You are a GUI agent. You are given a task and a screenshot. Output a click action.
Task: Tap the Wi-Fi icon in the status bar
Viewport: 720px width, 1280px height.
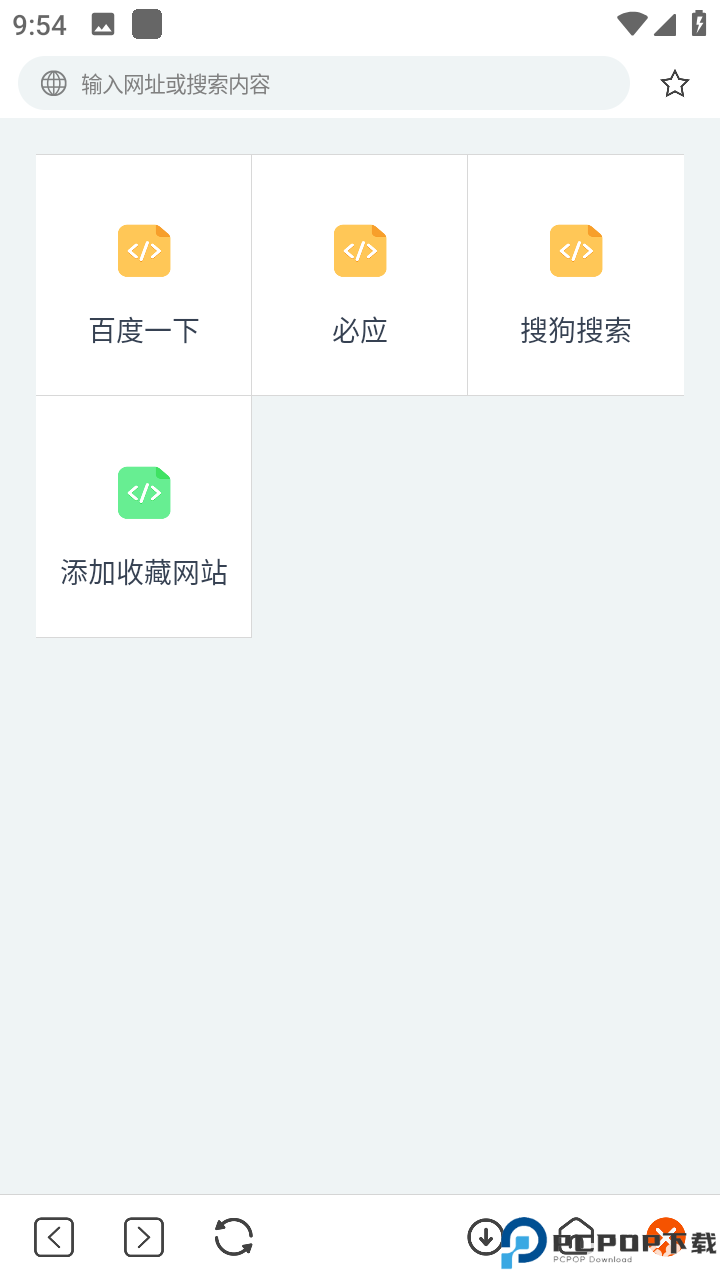coord(631,22)
